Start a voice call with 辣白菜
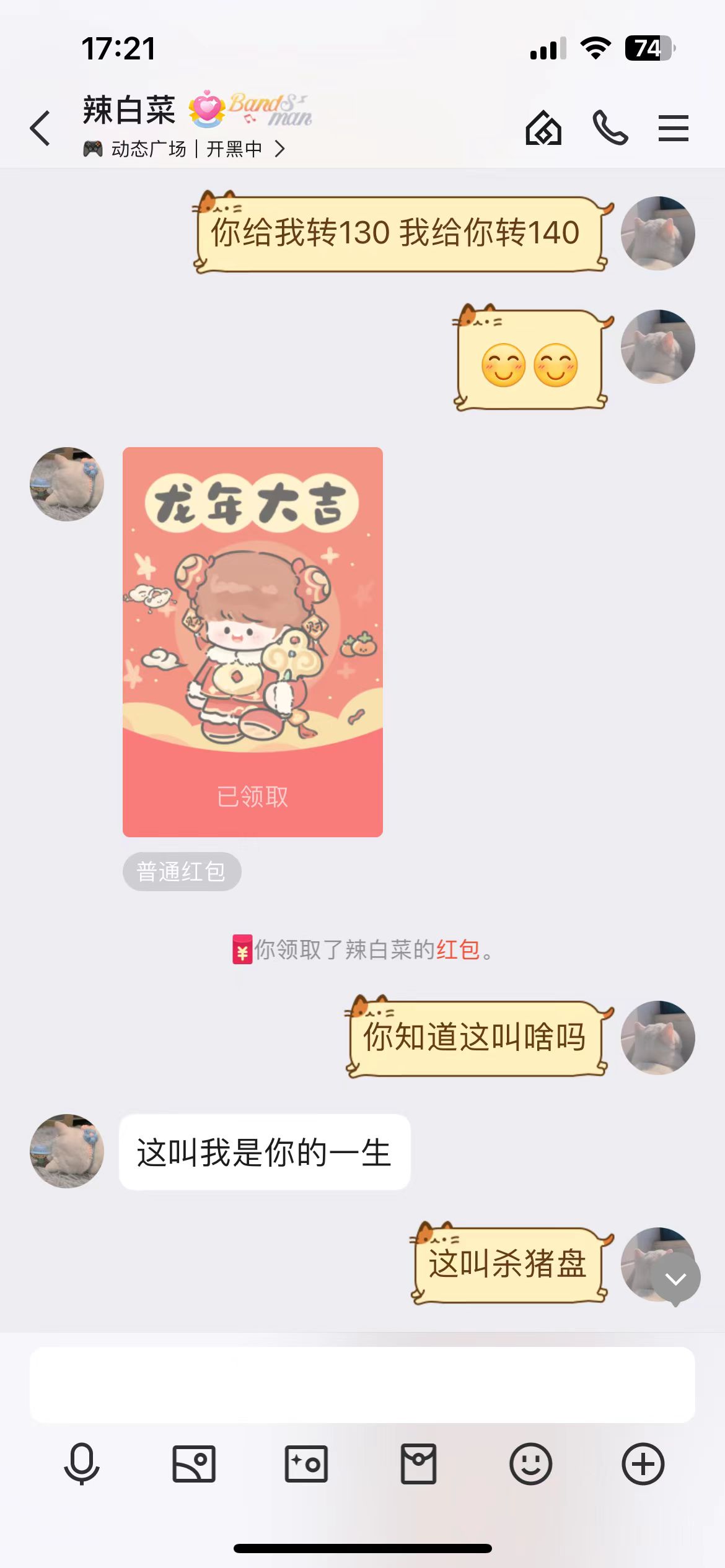 pos(610,128)
